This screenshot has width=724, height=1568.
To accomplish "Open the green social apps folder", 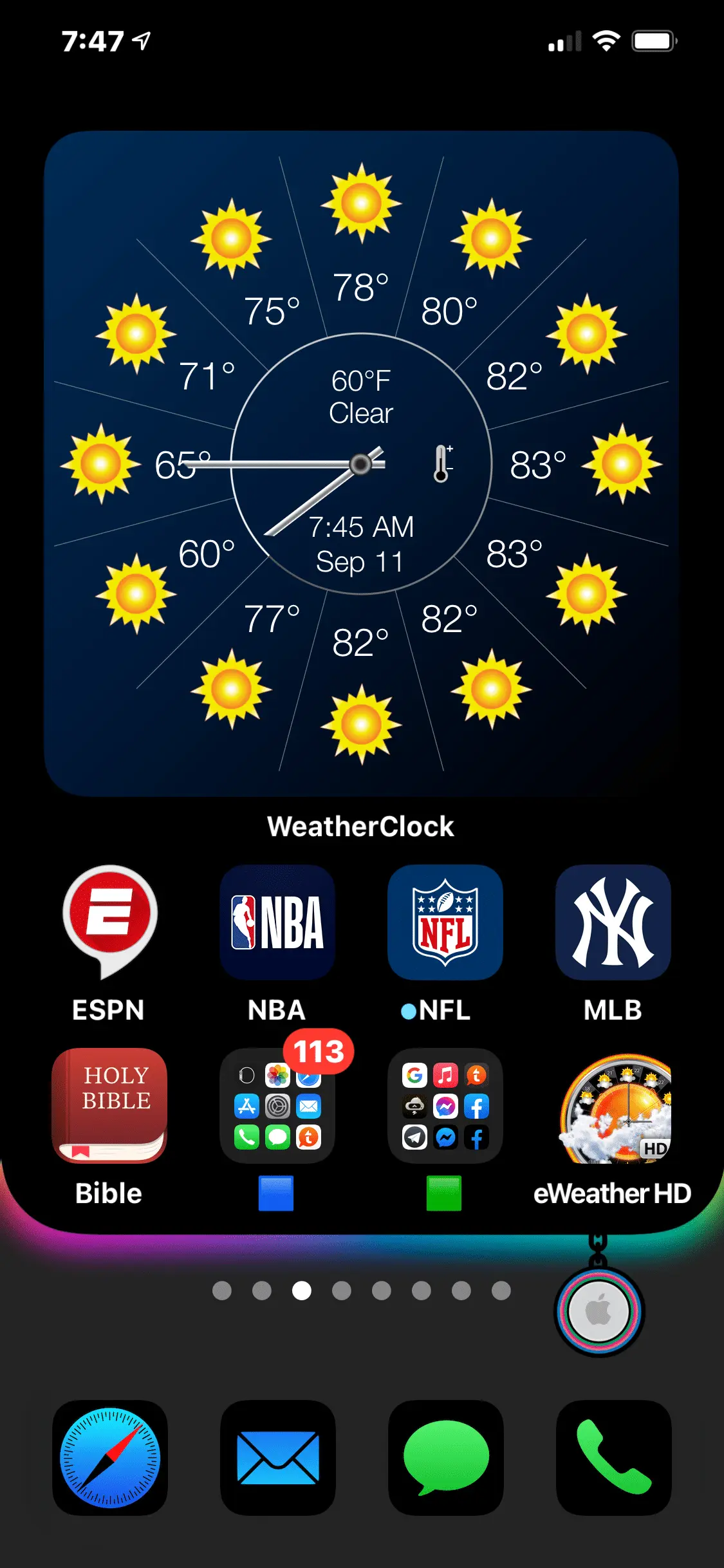I will pyautogui.click(x=445, y=1105).
